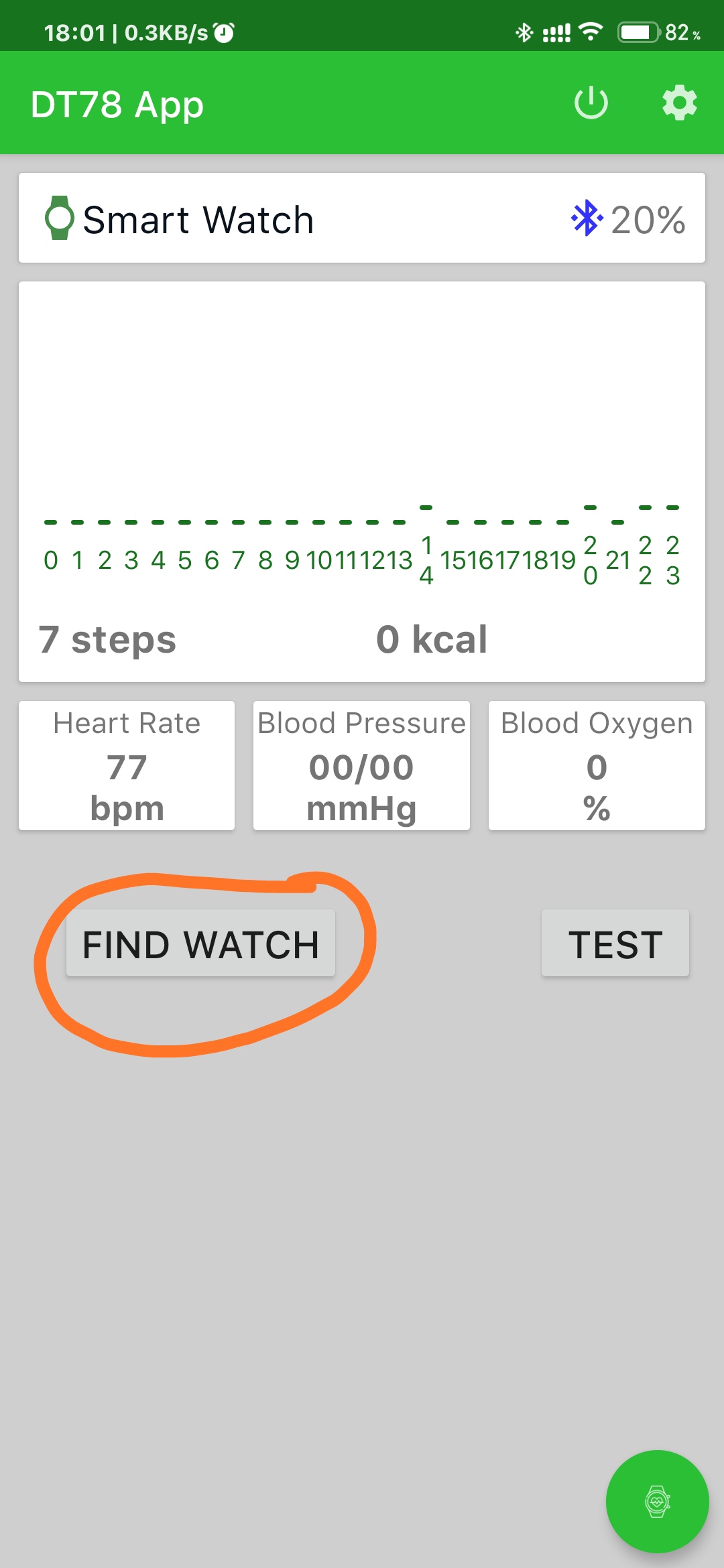The height and width of the screenshot is (1568, 724).
Task: Open the Smart Watch device card
Action: pyautogui.click(x=362, y=218)
